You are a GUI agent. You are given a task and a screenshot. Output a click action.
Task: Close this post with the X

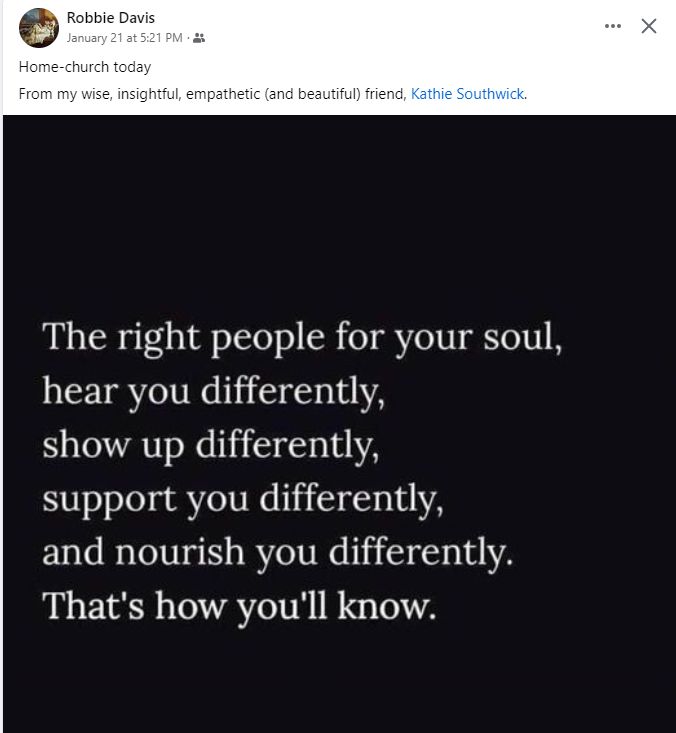tap(649, 27)
